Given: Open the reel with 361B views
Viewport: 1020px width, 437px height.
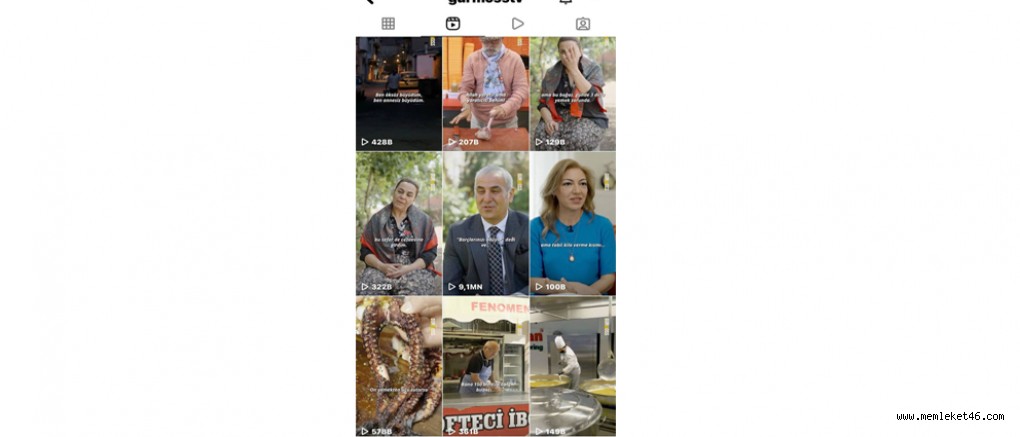Looking at the screenshot, I should tap(486, 366).
